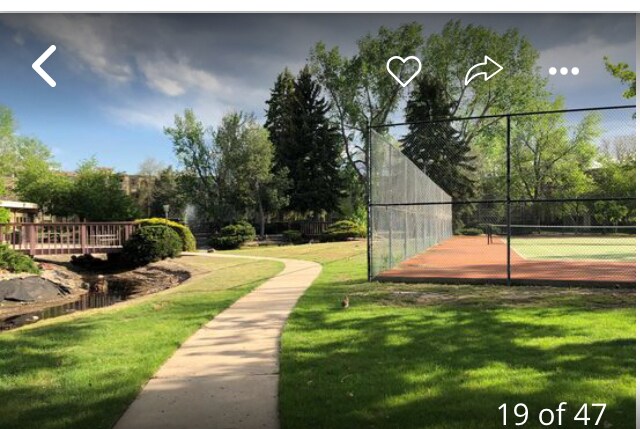Open the three-dot overflow menu
This screenshot has height=429, width=640.
click(563, 71)
